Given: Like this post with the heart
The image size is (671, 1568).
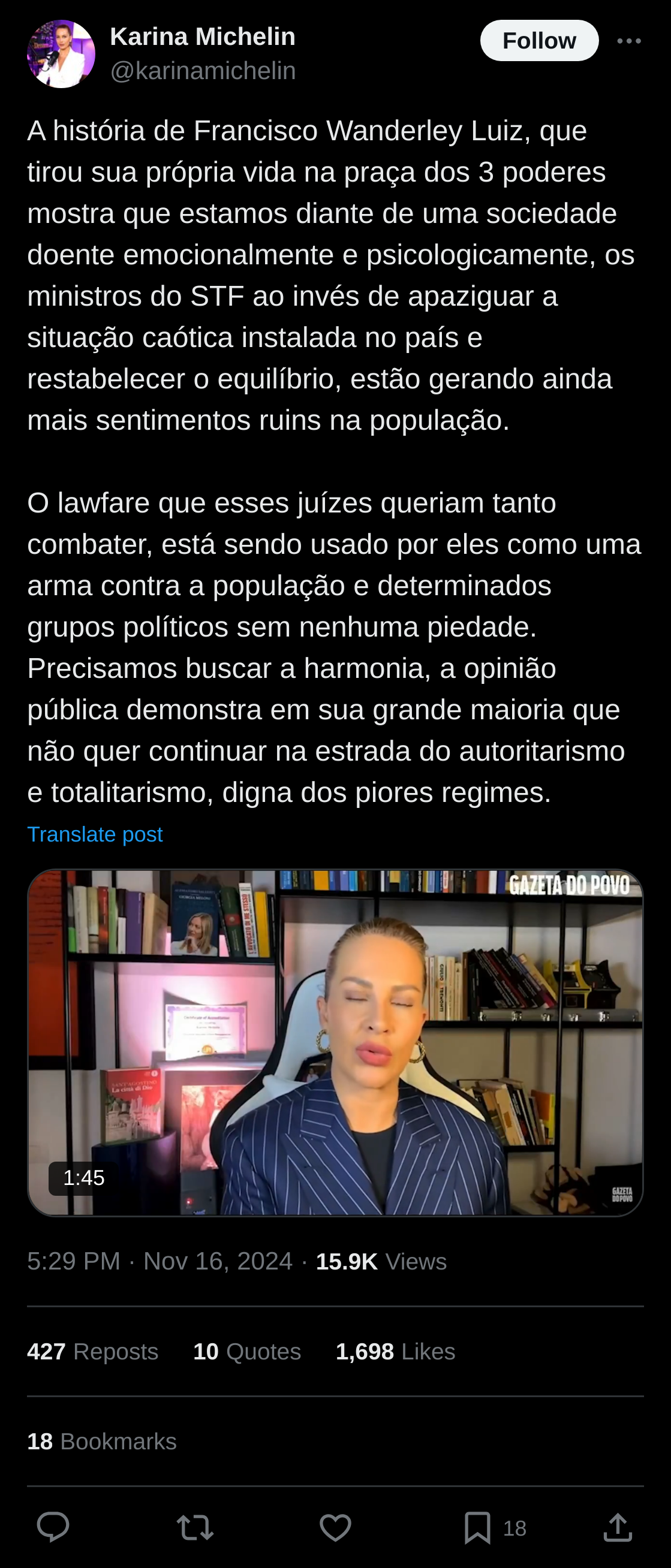Looking at the screenshot, I should tap(336, 1527).
